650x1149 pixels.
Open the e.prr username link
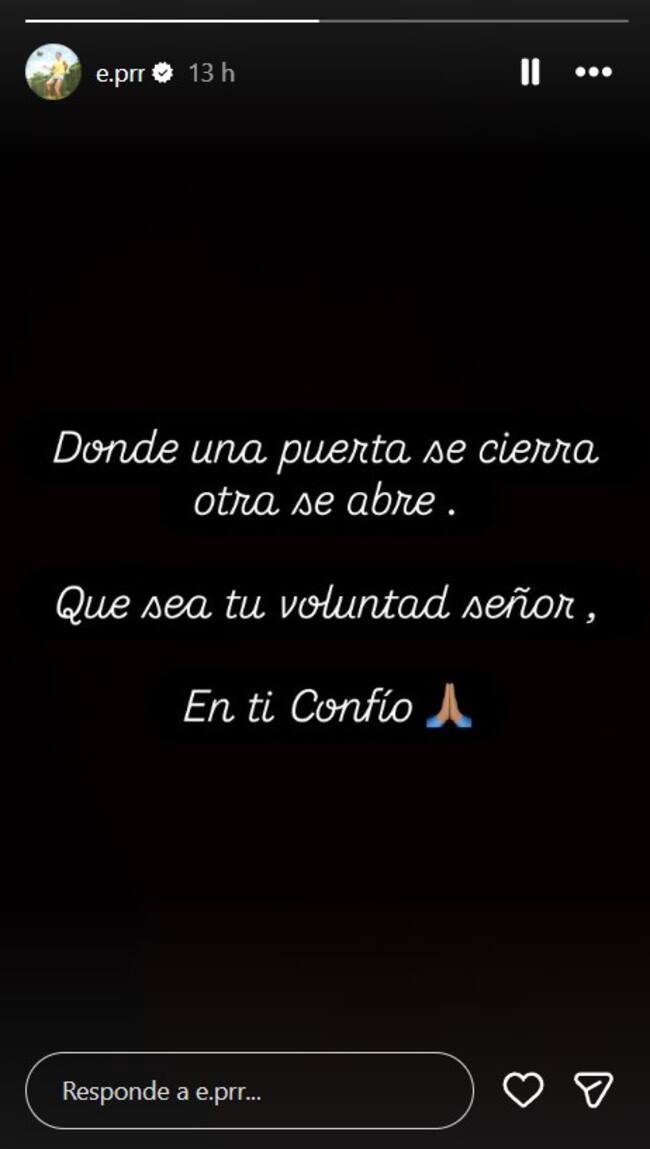coord(119,73)
